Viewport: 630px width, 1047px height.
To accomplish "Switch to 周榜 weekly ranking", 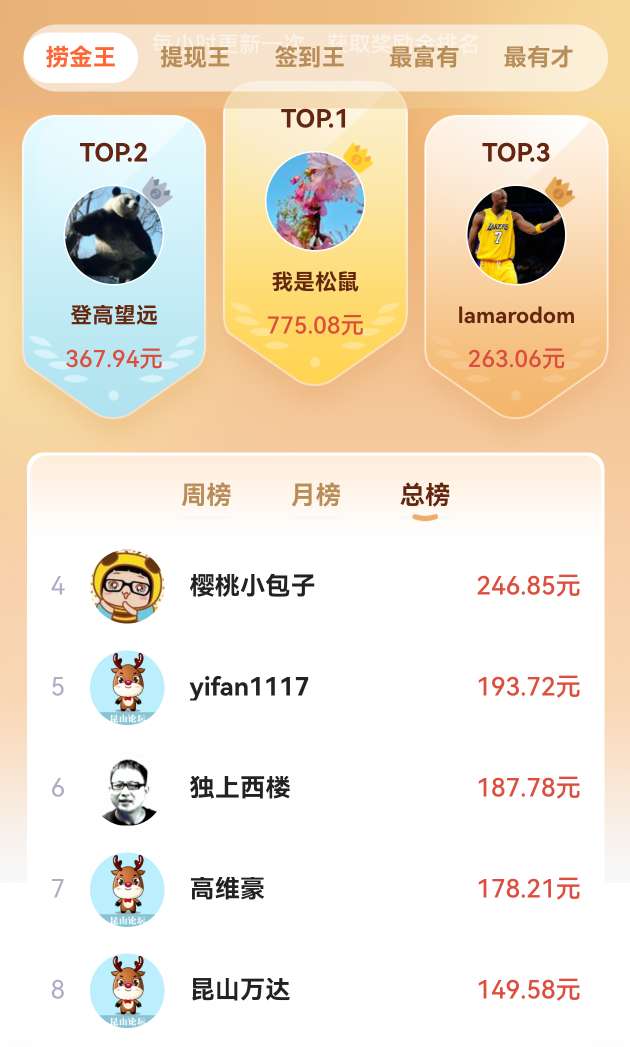I will coord(206,495).
